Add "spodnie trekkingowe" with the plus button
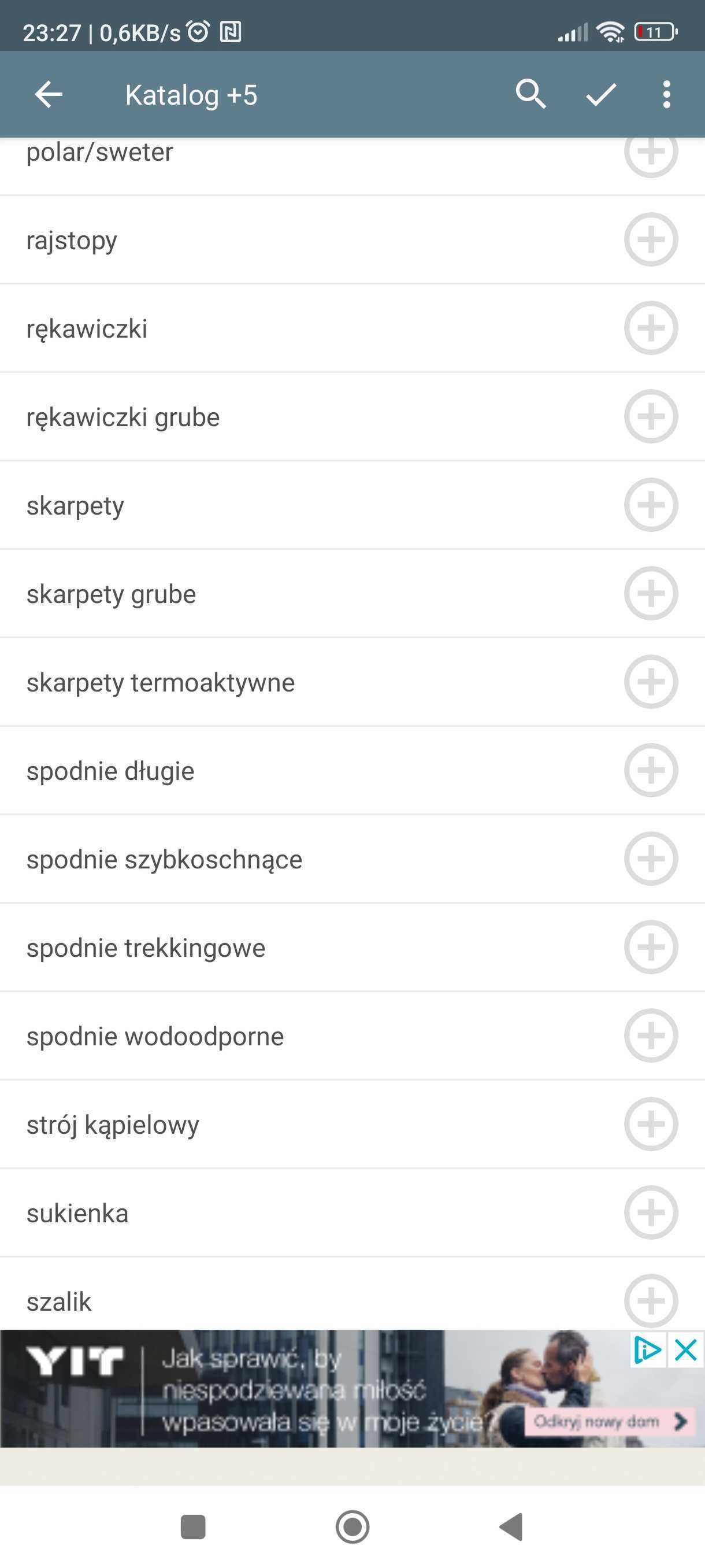The width and height of the screenshot is (705, 1568). [x=652, y=947]
